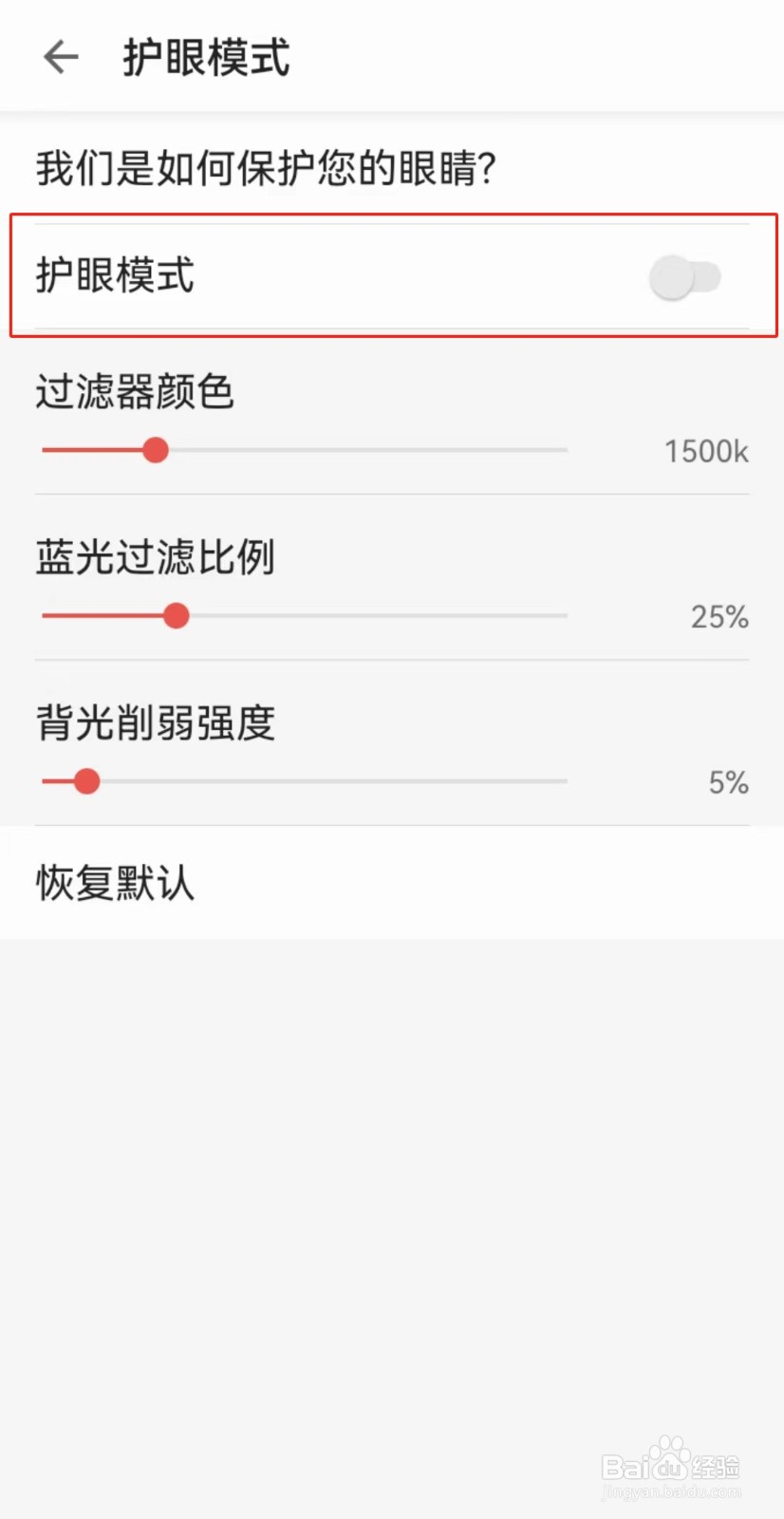Toggle the switch inside the red highlight box
The image size is (784, 1519).
point(685,277)
